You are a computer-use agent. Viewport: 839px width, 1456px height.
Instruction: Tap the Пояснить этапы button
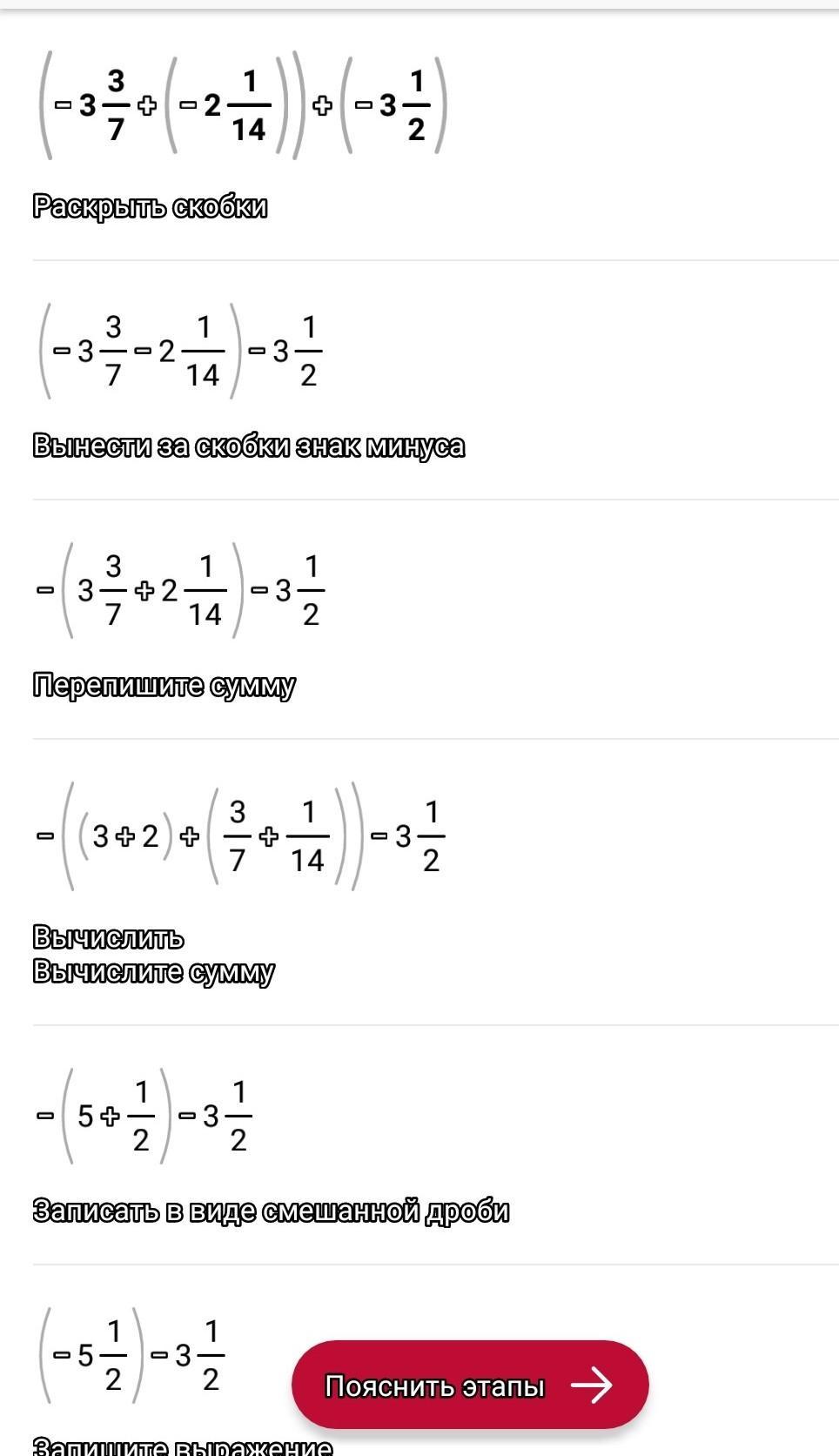(x=470, y=1385)
